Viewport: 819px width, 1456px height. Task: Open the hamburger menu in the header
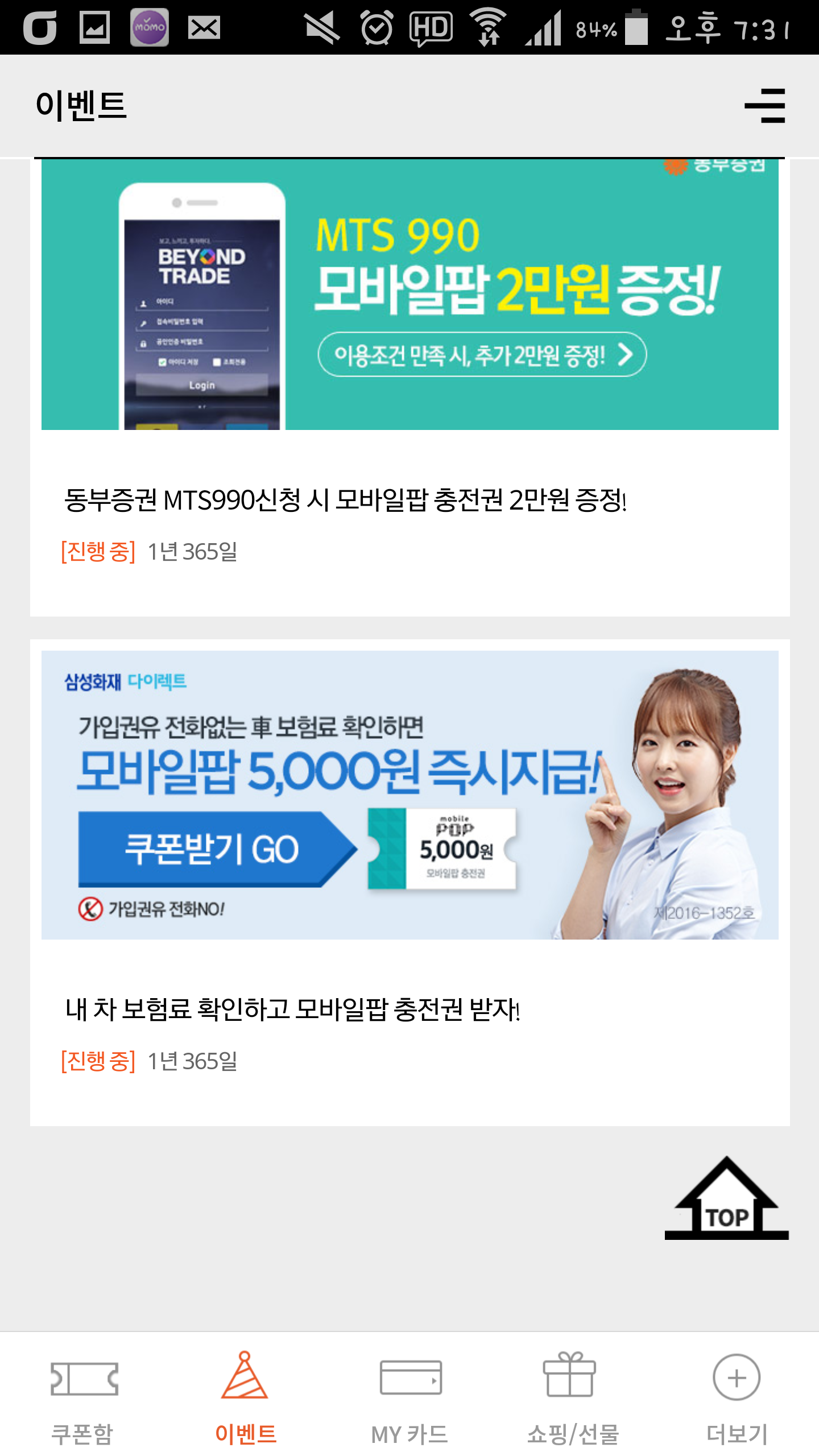click(764, 106)
